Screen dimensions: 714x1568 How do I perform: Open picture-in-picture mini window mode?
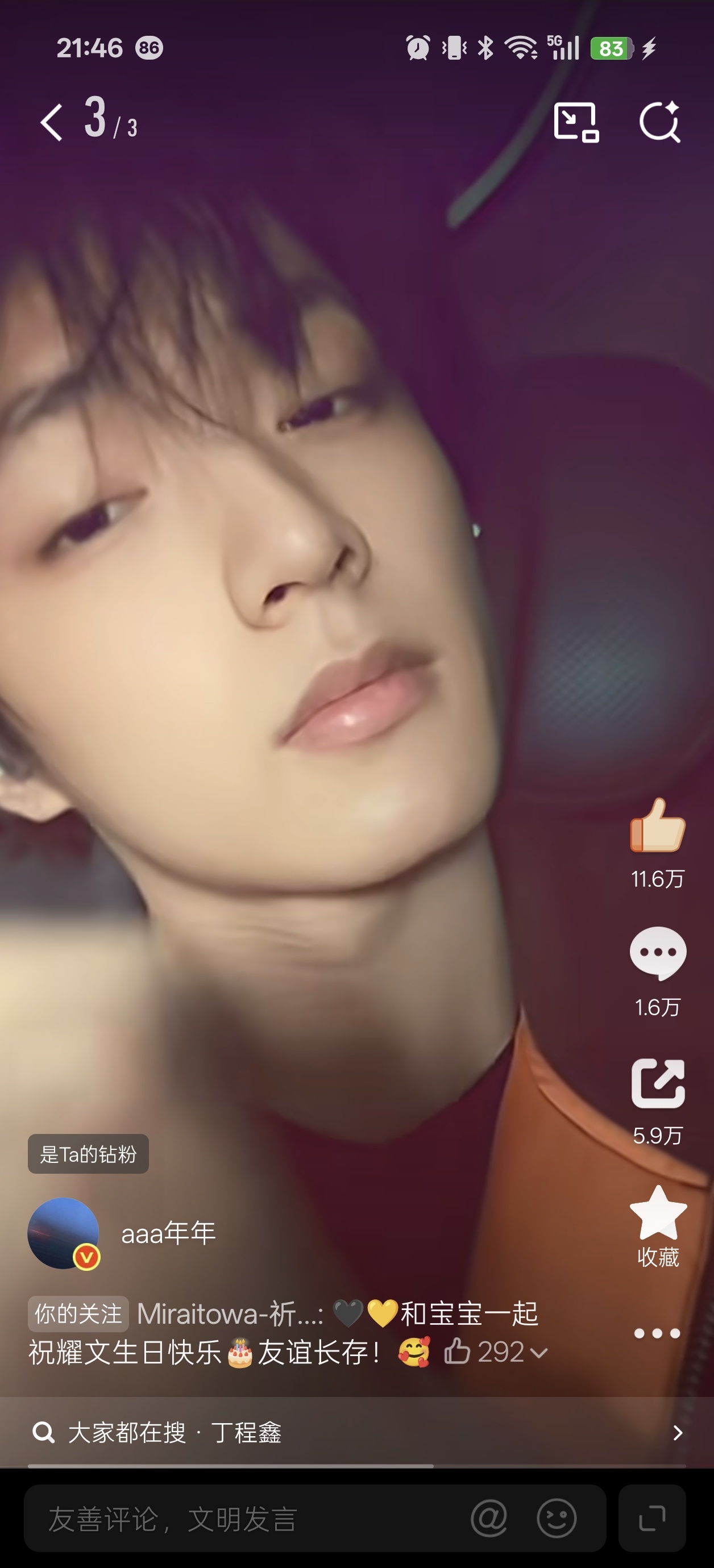point(576,122)
